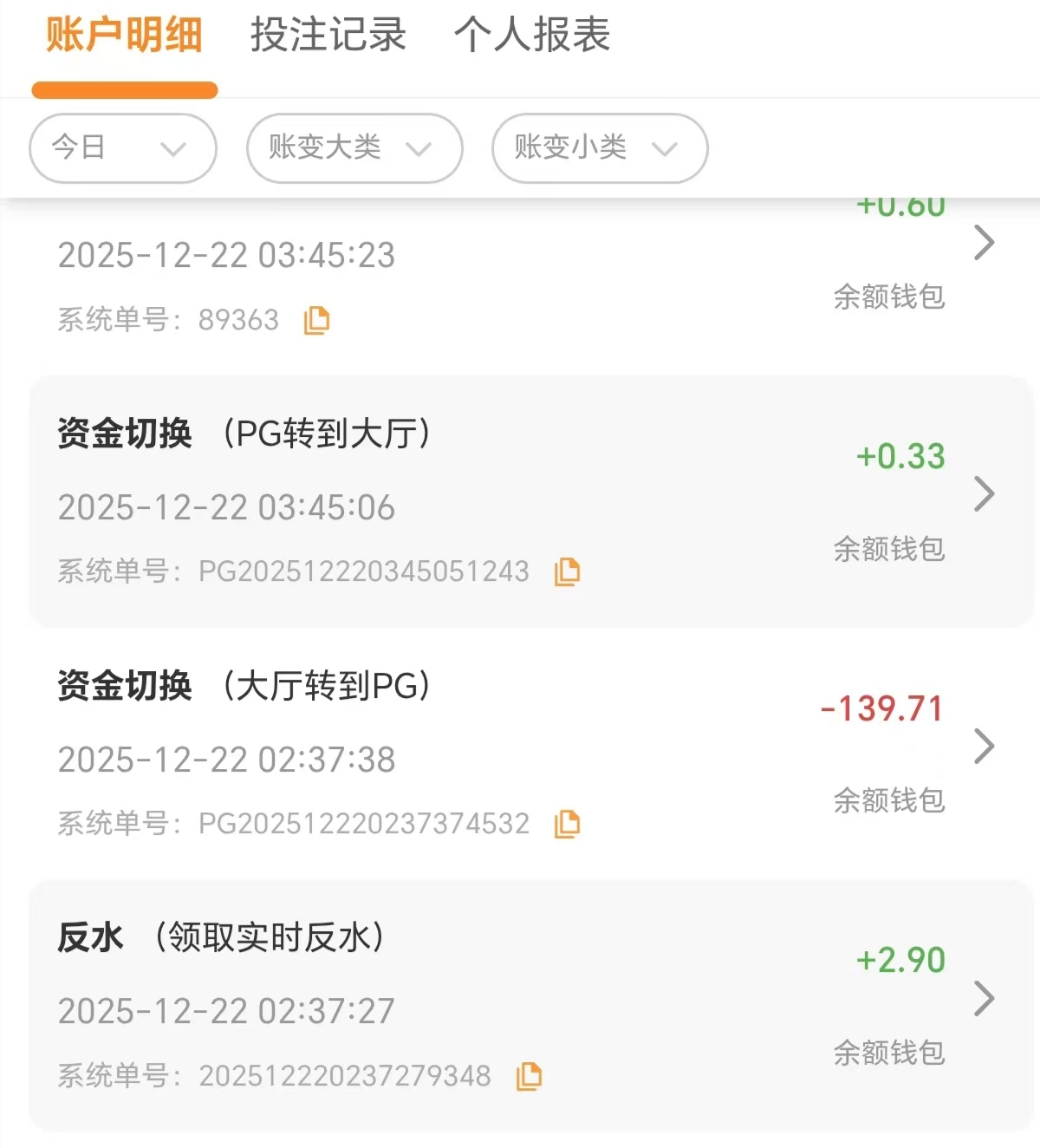Viewport: 1040px width, 1148px height.
Task: Expand the 账变小类 filter
Action: (x=599, y=148)
